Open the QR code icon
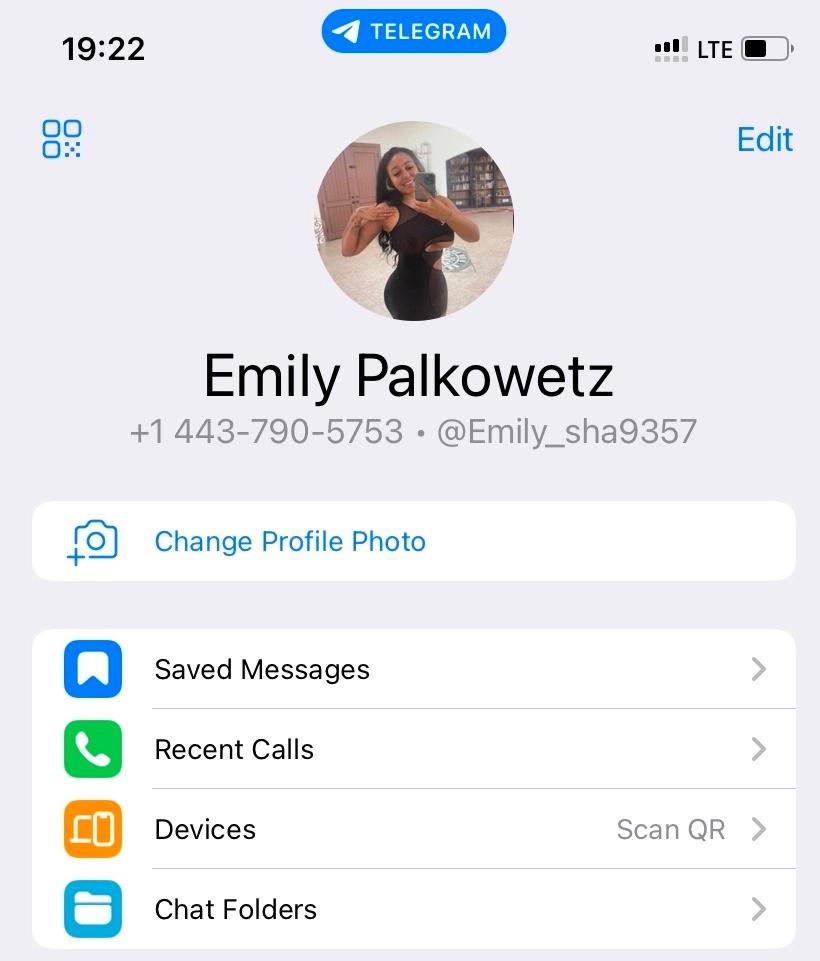 click(x=62, y=139)
